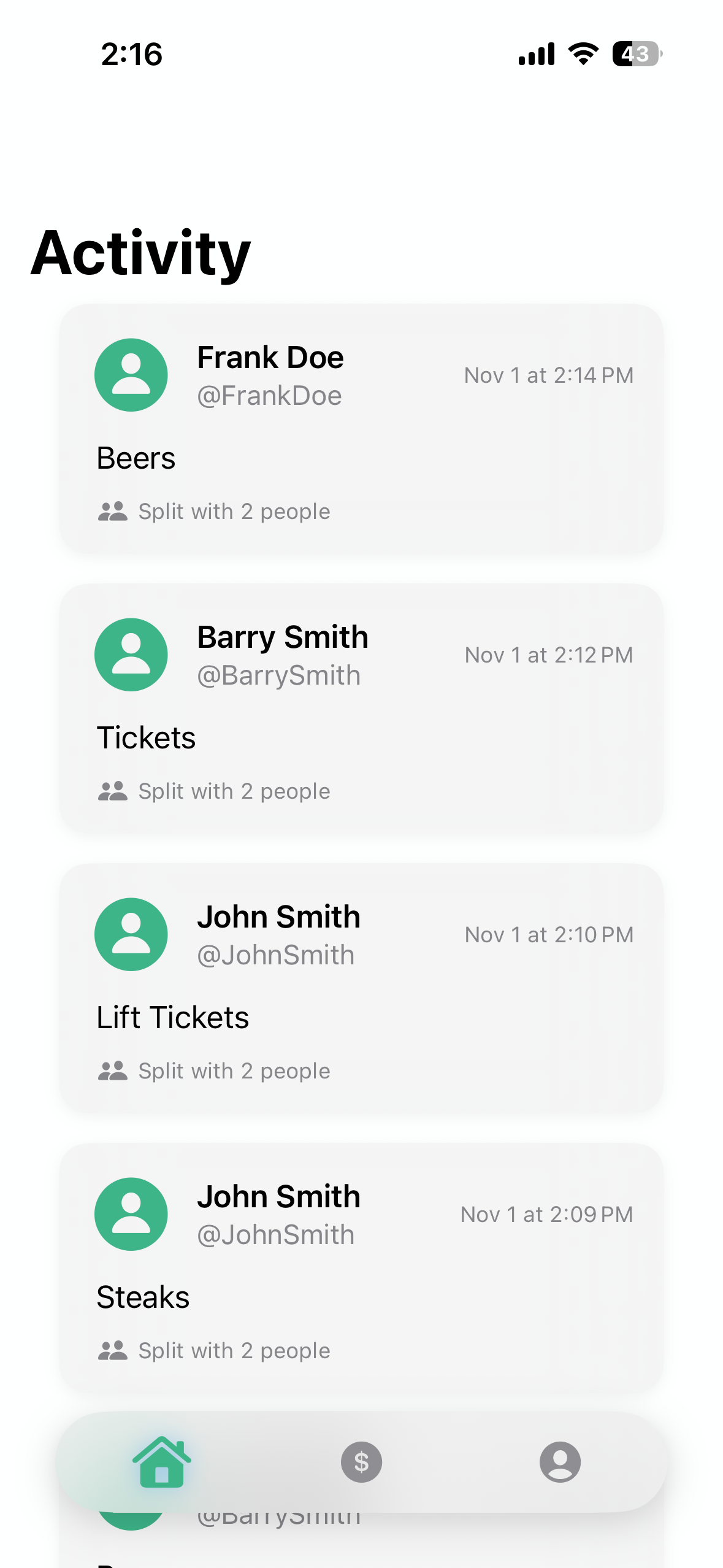Image resolution: width=723 pixels, height=1568 pixels.
Task: Click the Activity page title
Action: [141, 253]
